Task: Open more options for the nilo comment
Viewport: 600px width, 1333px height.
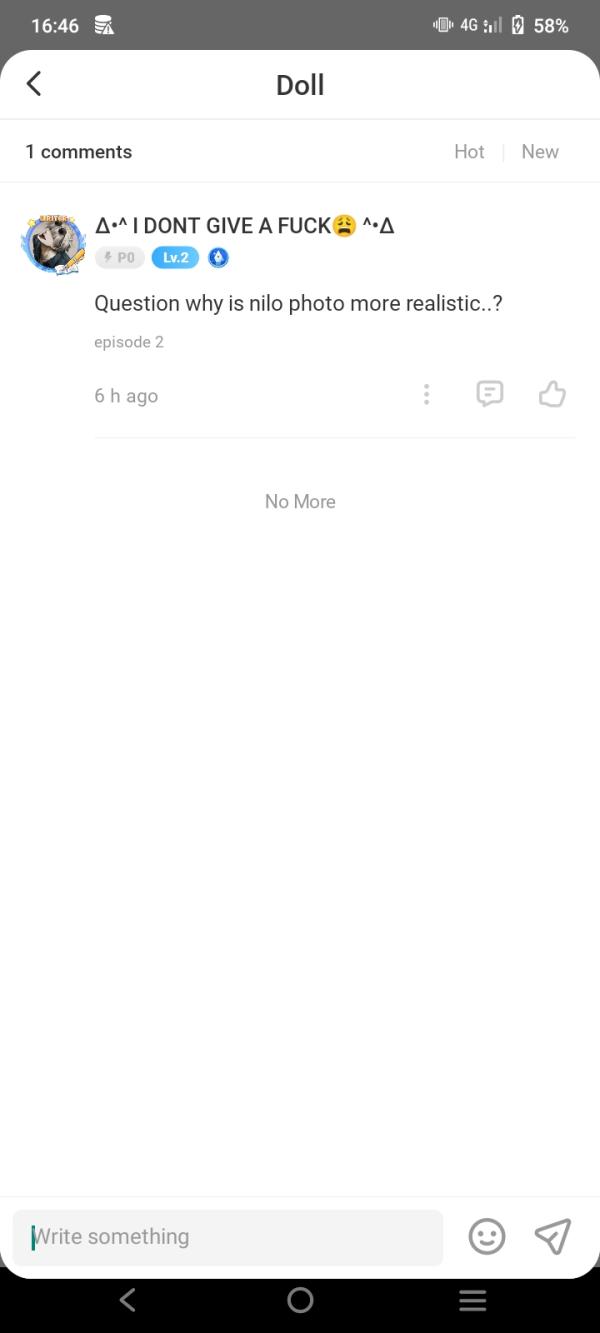Action: pyautogui.click(x=427, y=395)
